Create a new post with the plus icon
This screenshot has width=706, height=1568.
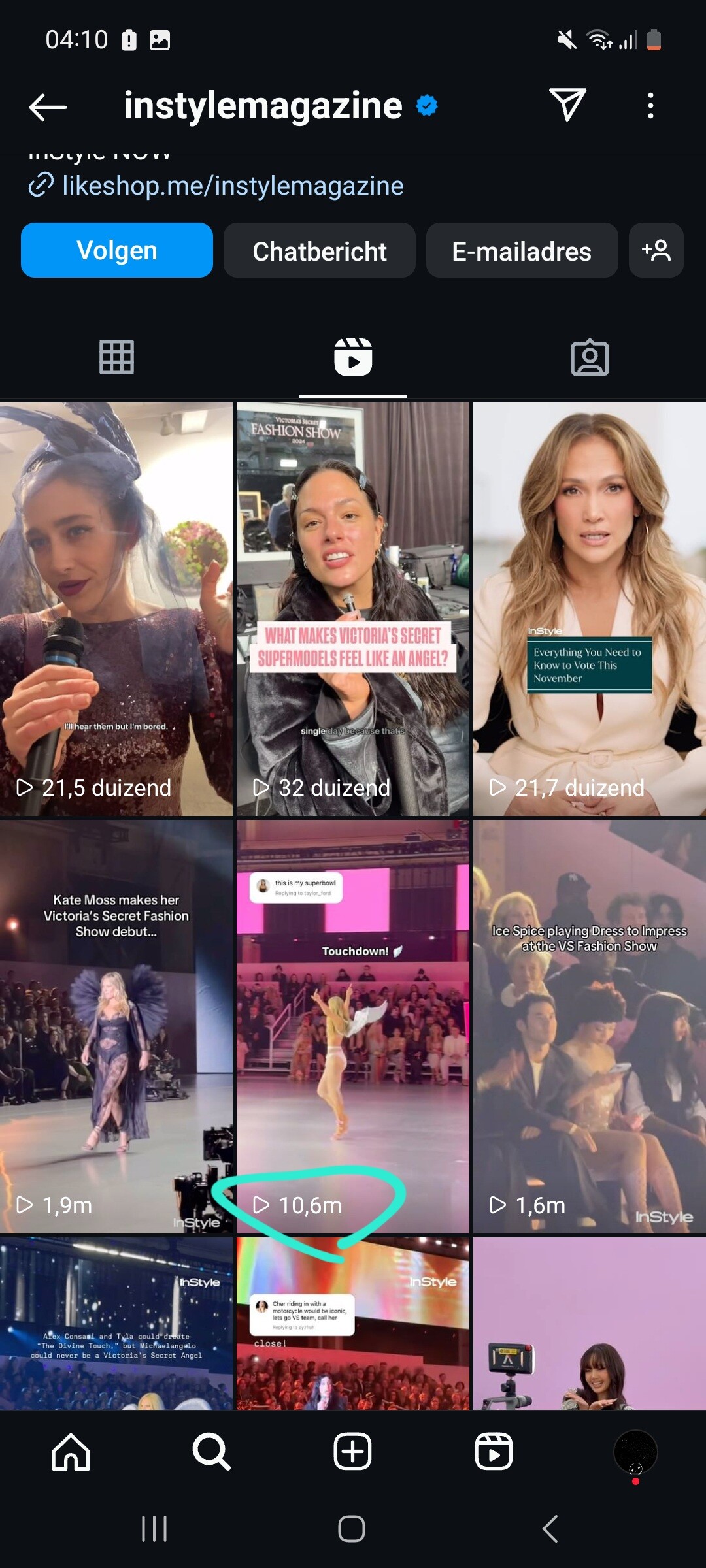pos(353,1452)
